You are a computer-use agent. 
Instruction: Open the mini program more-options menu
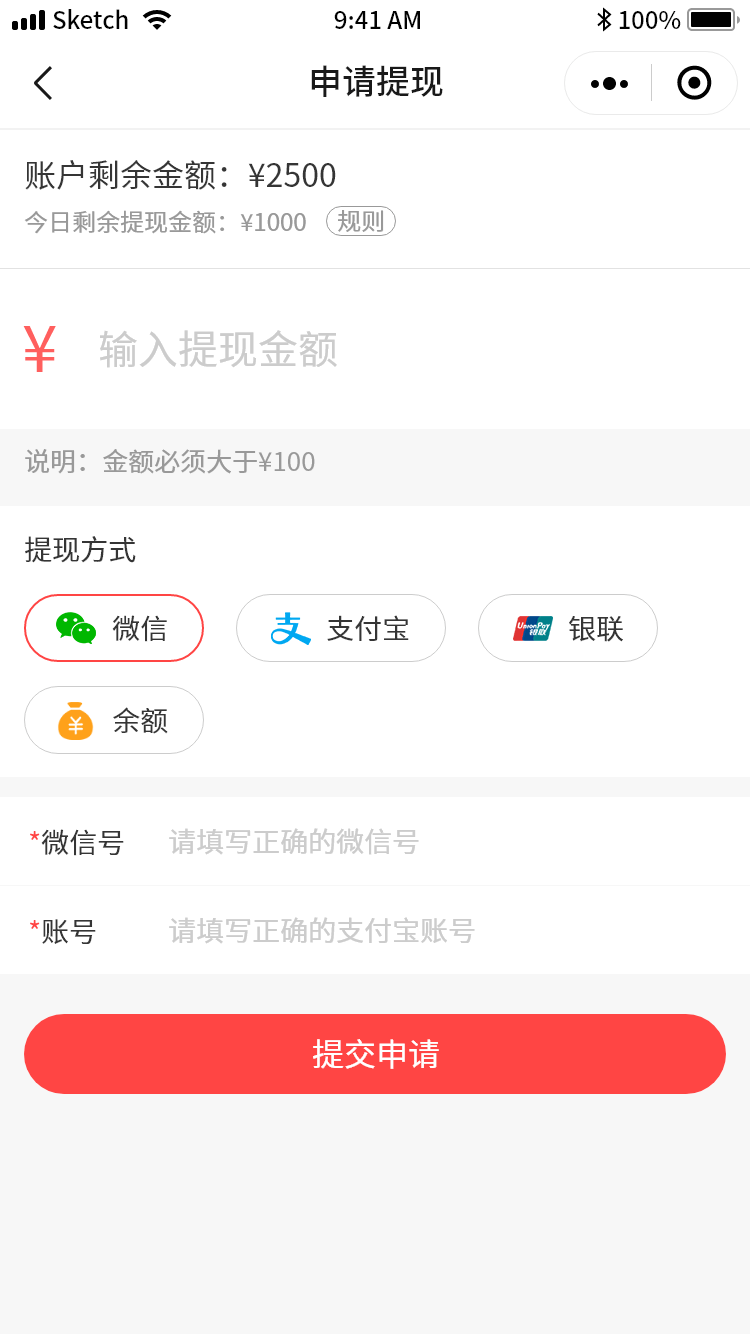click(x=609, y=83)
